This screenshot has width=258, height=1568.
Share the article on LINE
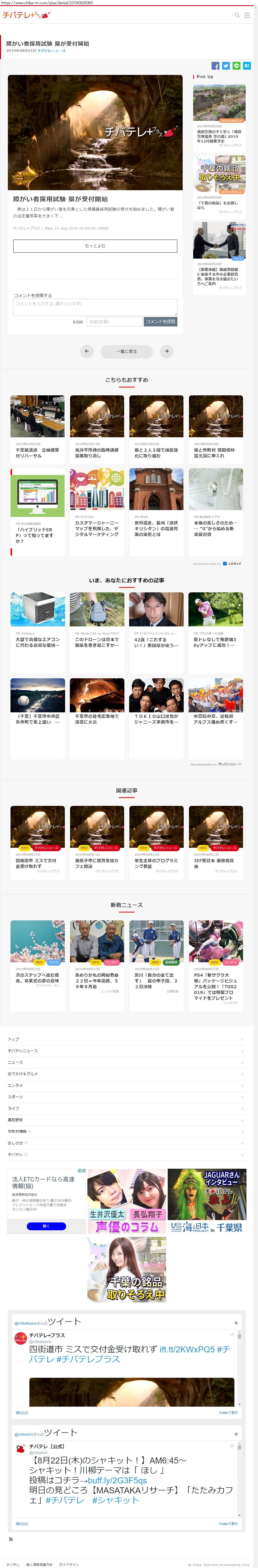[236, 66]
